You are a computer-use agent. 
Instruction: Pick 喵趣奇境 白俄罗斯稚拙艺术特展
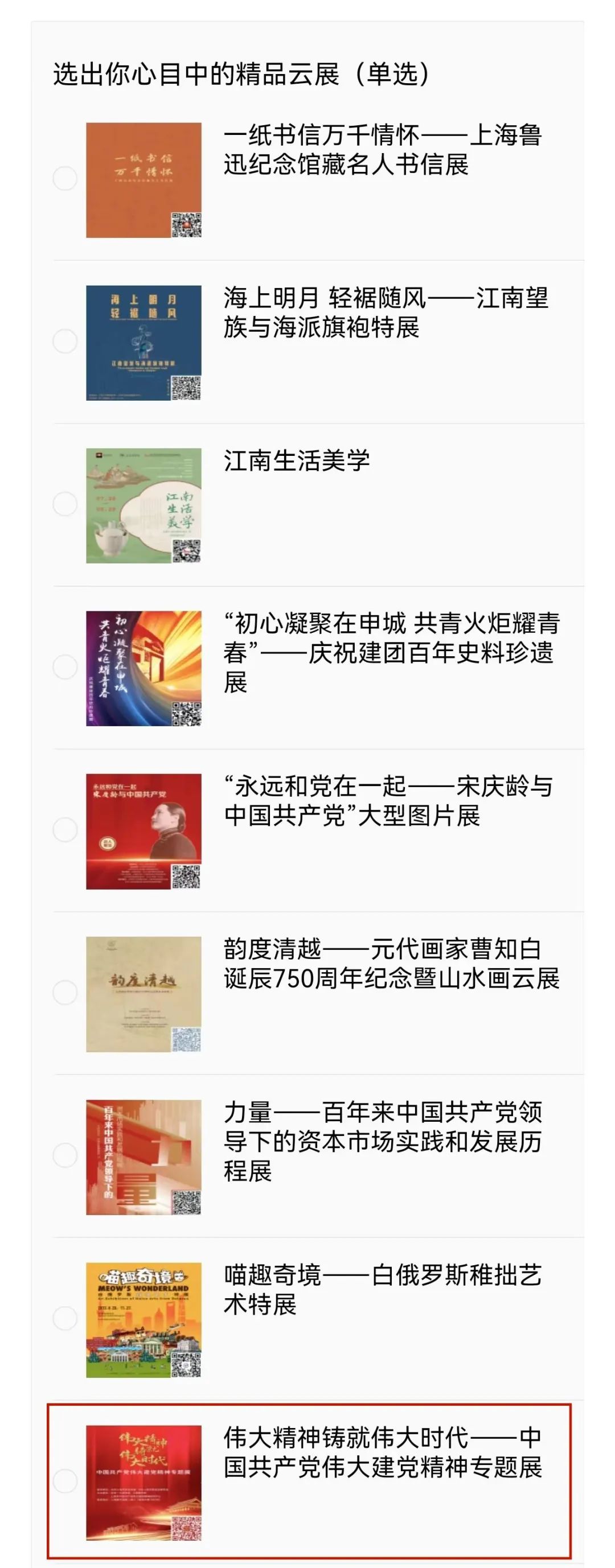[x=65, y=1319]
